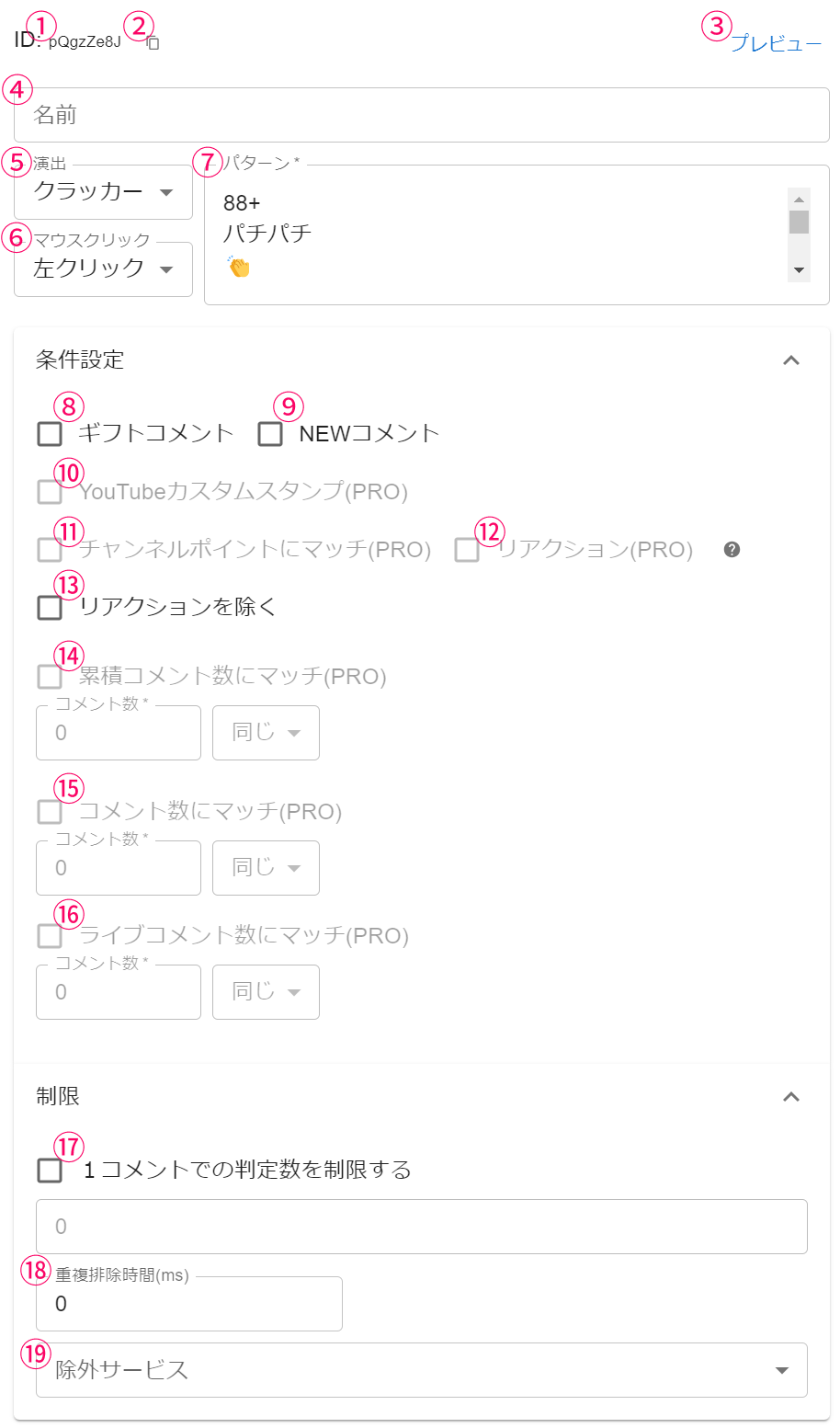Copy the ID with the clipboard icon

[153, 43]
